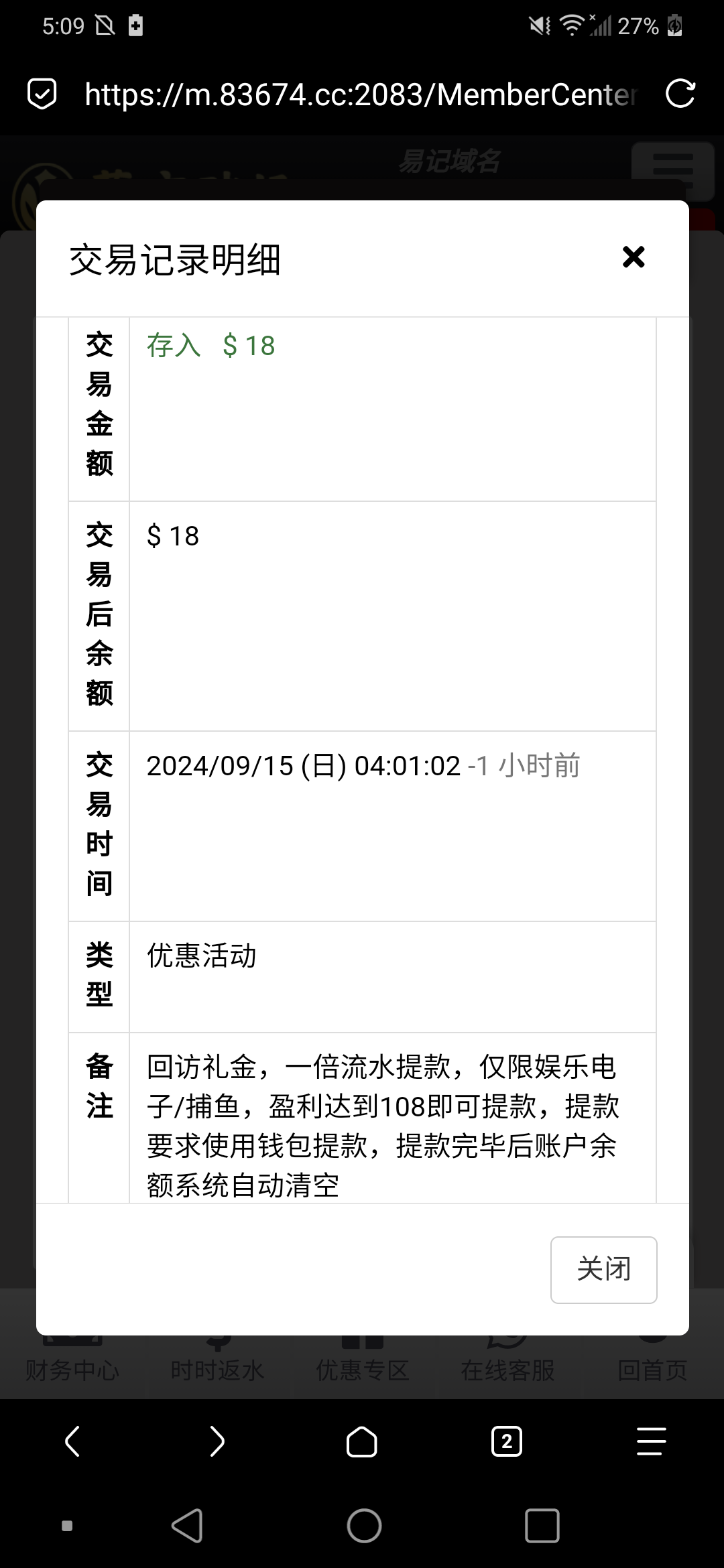
Task: Open the browser URL address bar
Action: pos(361,94)
